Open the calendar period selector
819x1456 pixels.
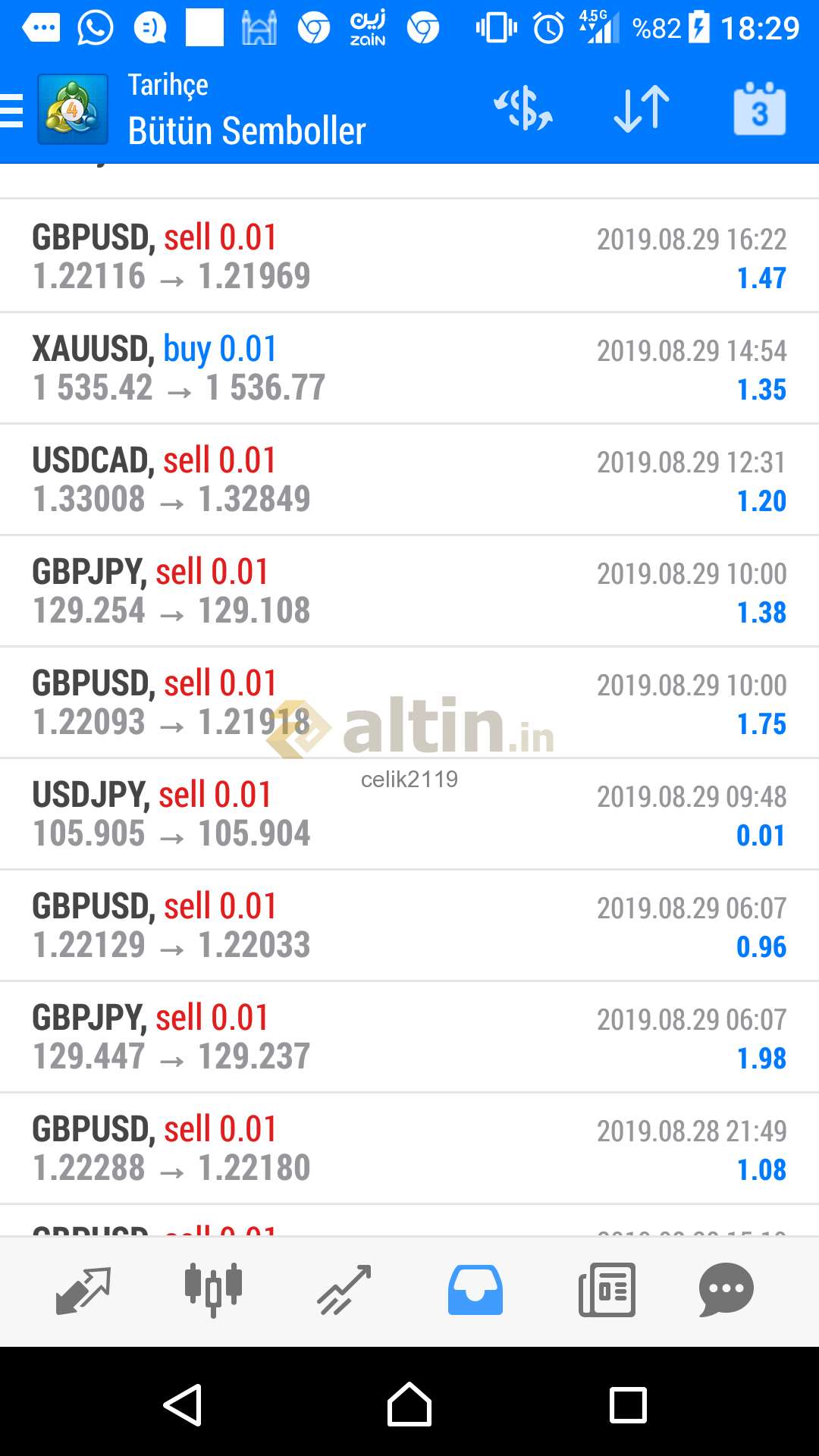[760, 108]
